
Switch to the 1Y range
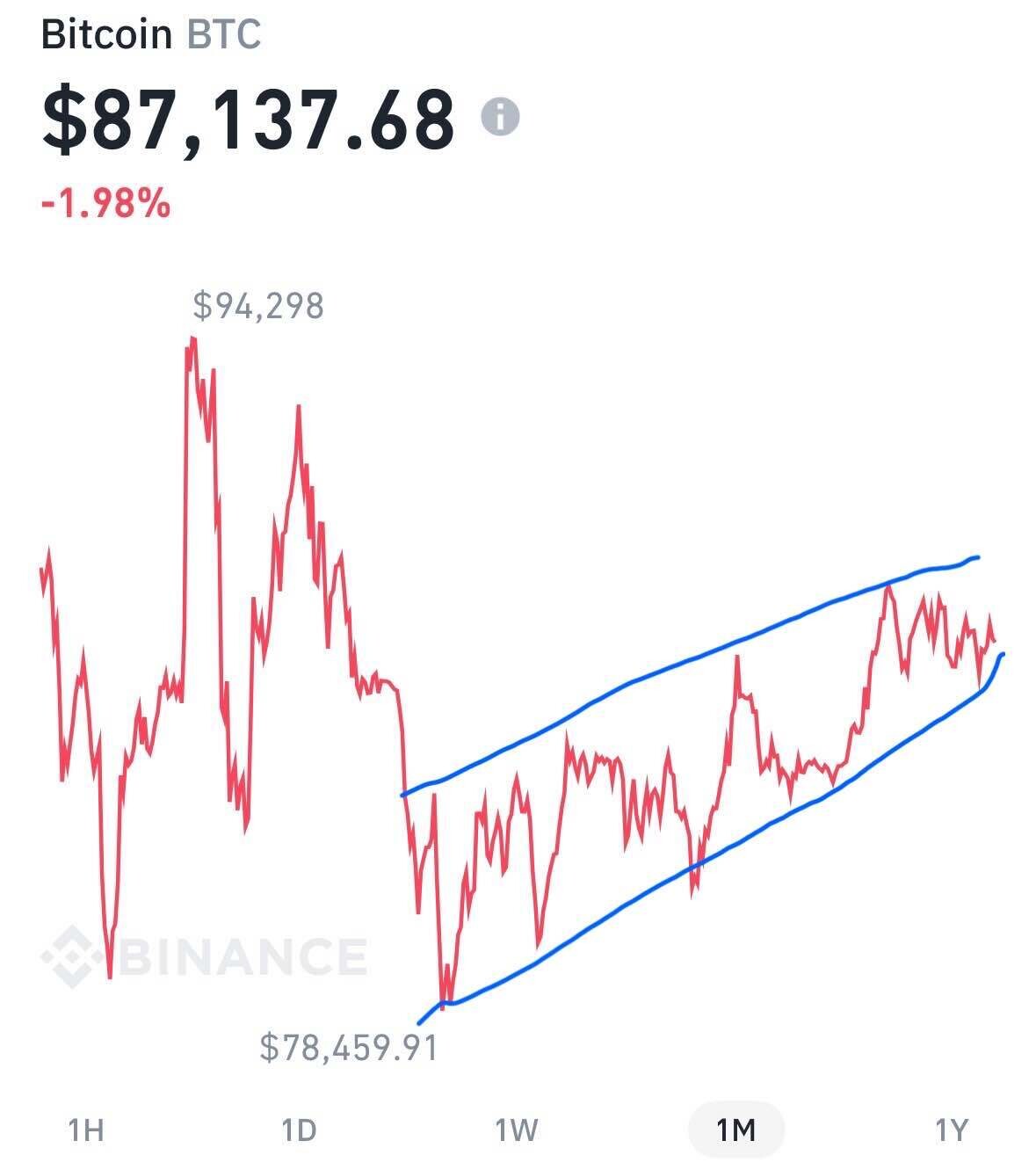pos(951,1129)
